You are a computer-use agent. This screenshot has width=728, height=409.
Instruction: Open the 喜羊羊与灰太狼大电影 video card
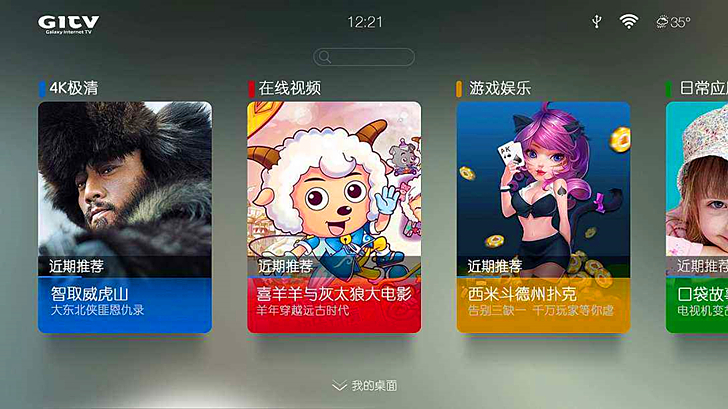[x=334, y=217]
